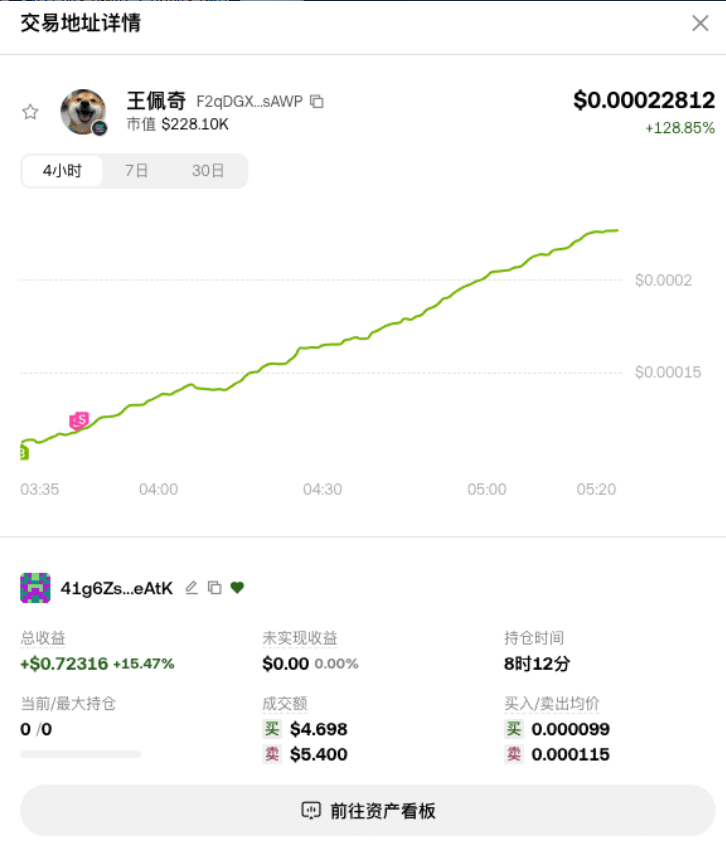
Task: Edit the wallet label for 41g6Zs...eAtK
Action: click(192, 588)
